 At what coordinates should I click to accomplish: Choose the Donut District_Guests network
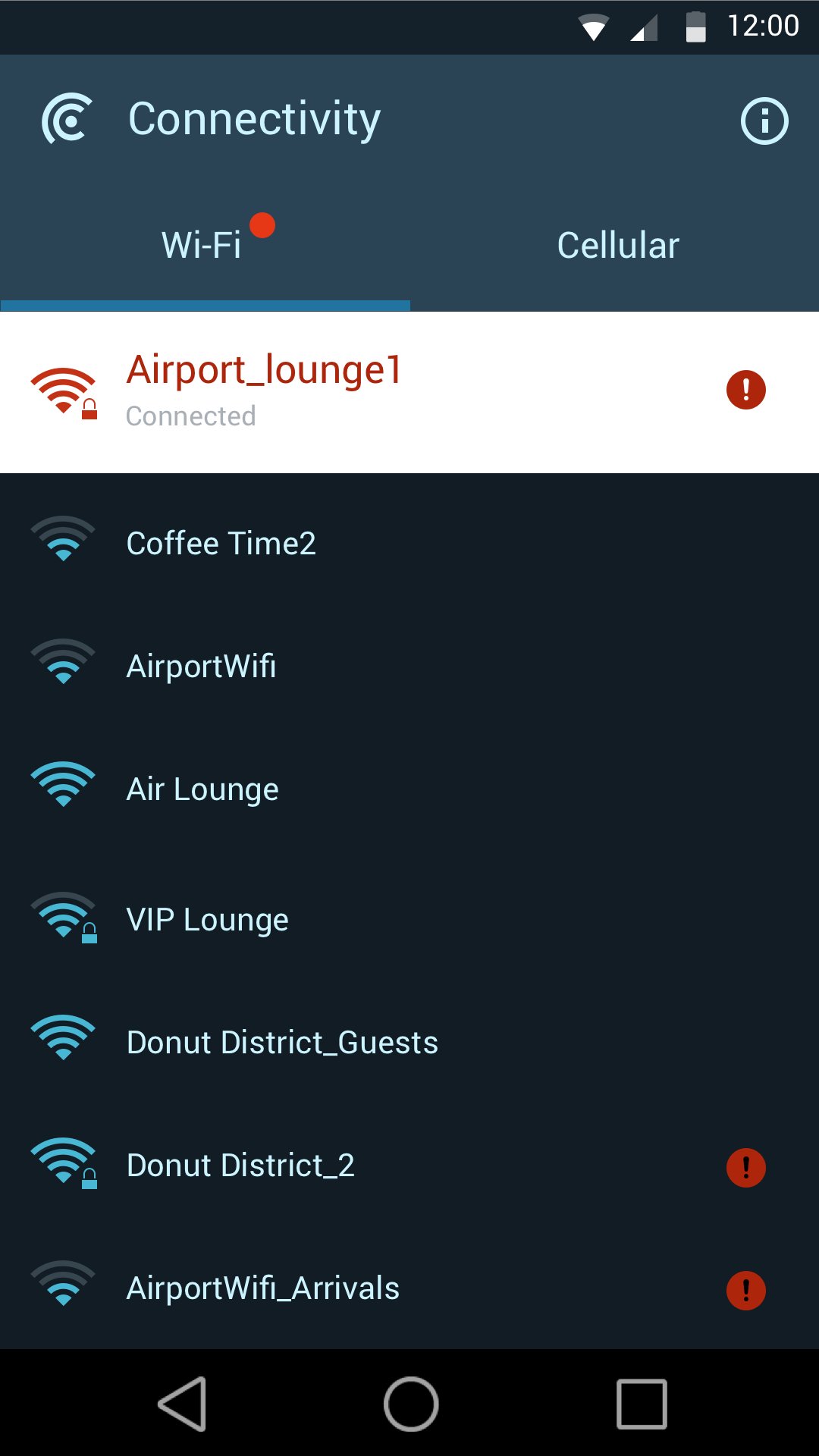282,1042
